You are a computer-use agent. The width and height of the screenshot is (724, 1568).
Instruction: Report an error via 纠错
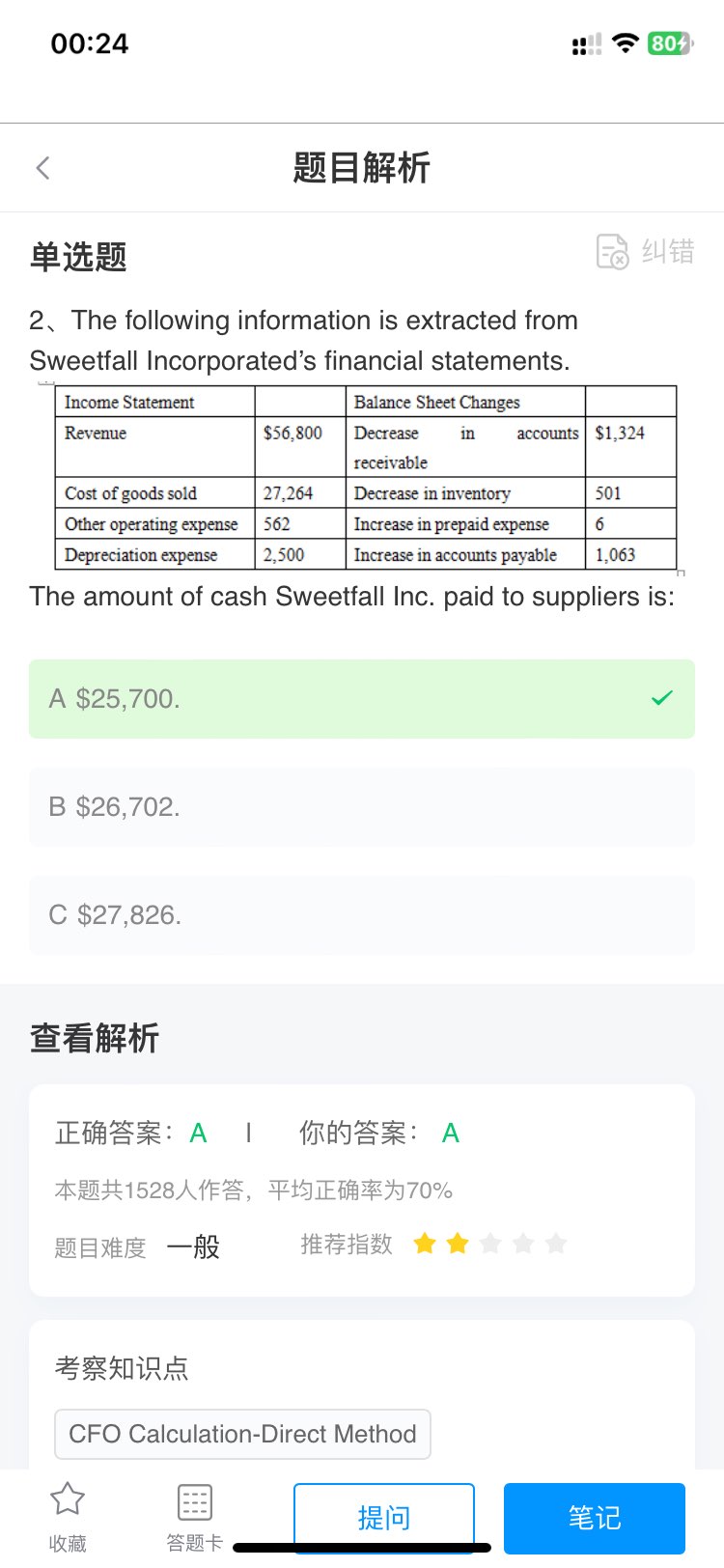[x=645, y=252]
